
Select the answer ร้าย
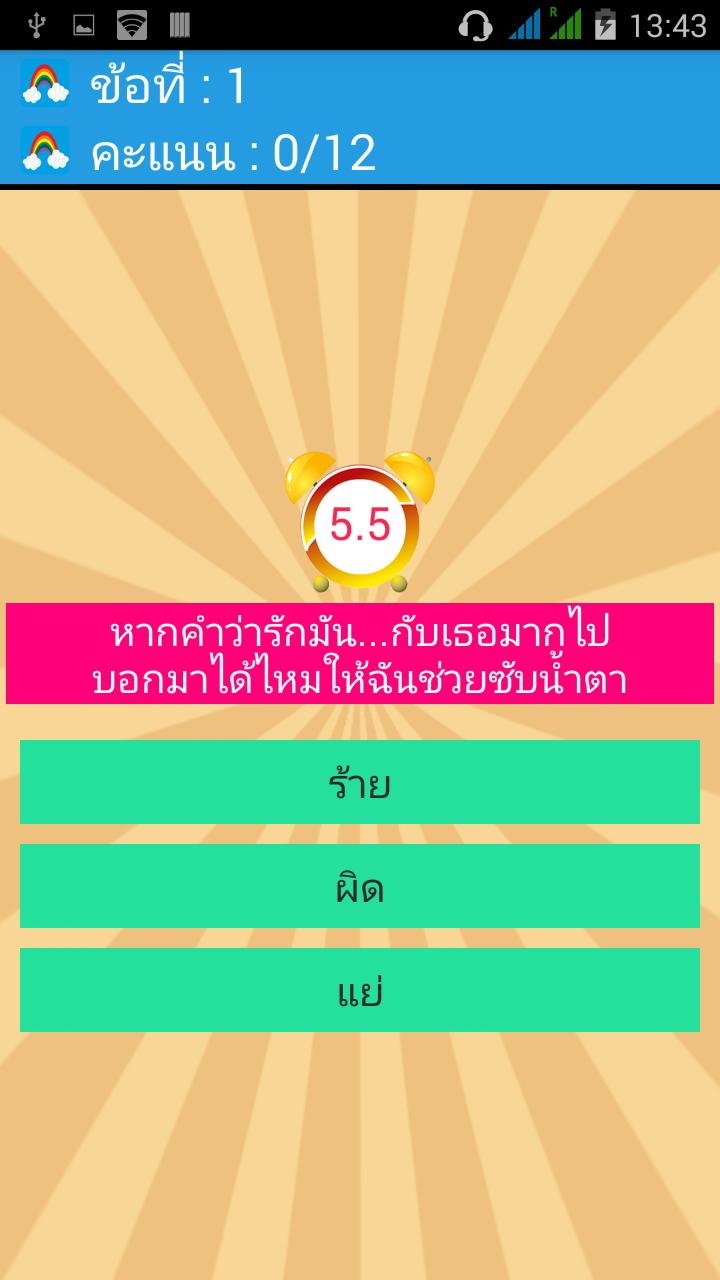point(360,782)
